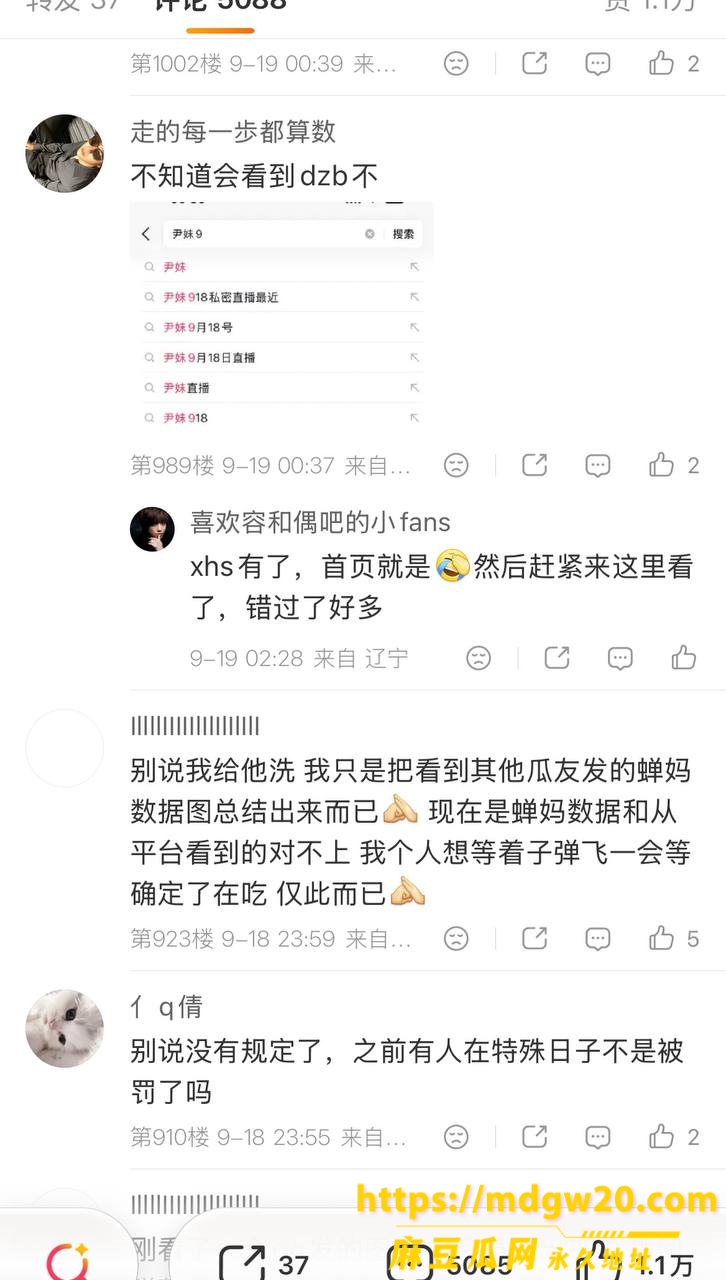Dislike the floor 989 comment
Image resolution: width=726 pixels, height=1280 pixels.
click(x=456, y=465)
